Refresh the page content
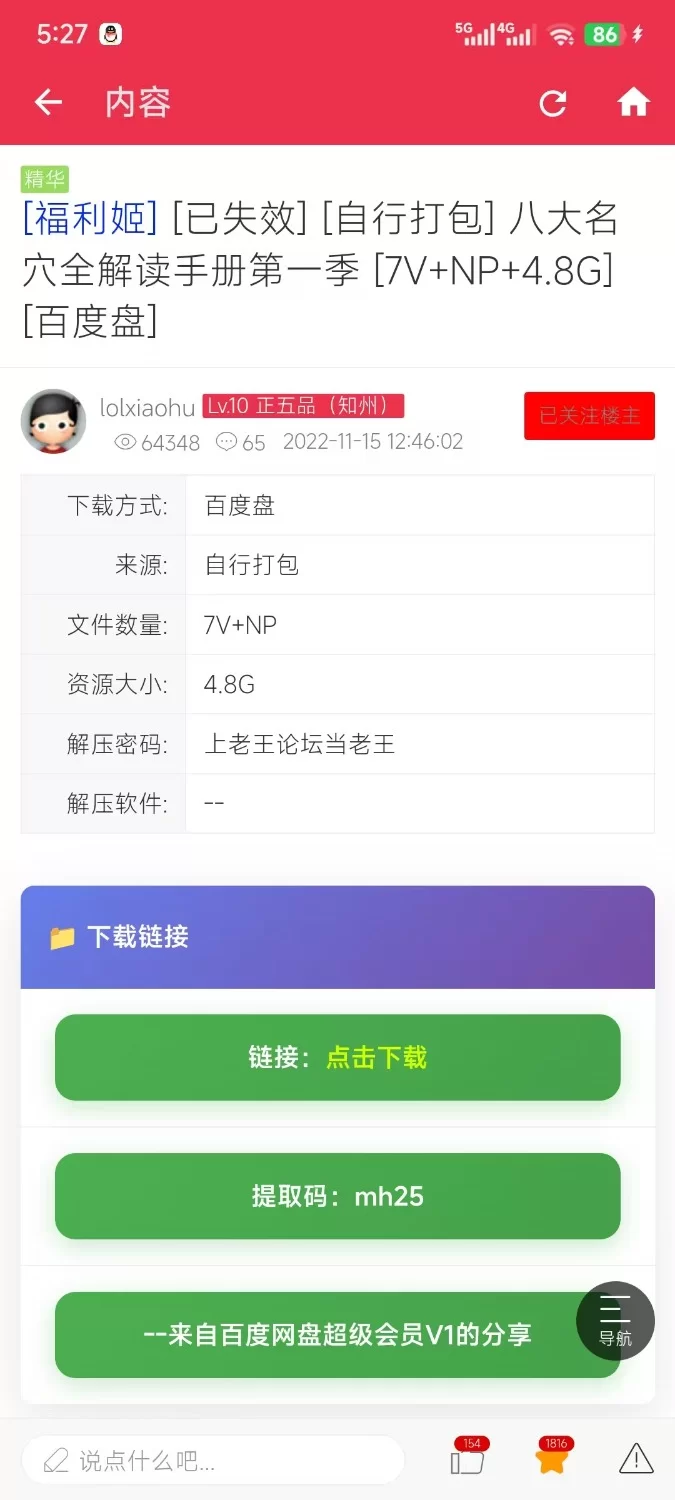The height and width of the screenshot is (1500, 675). [553, 103]
